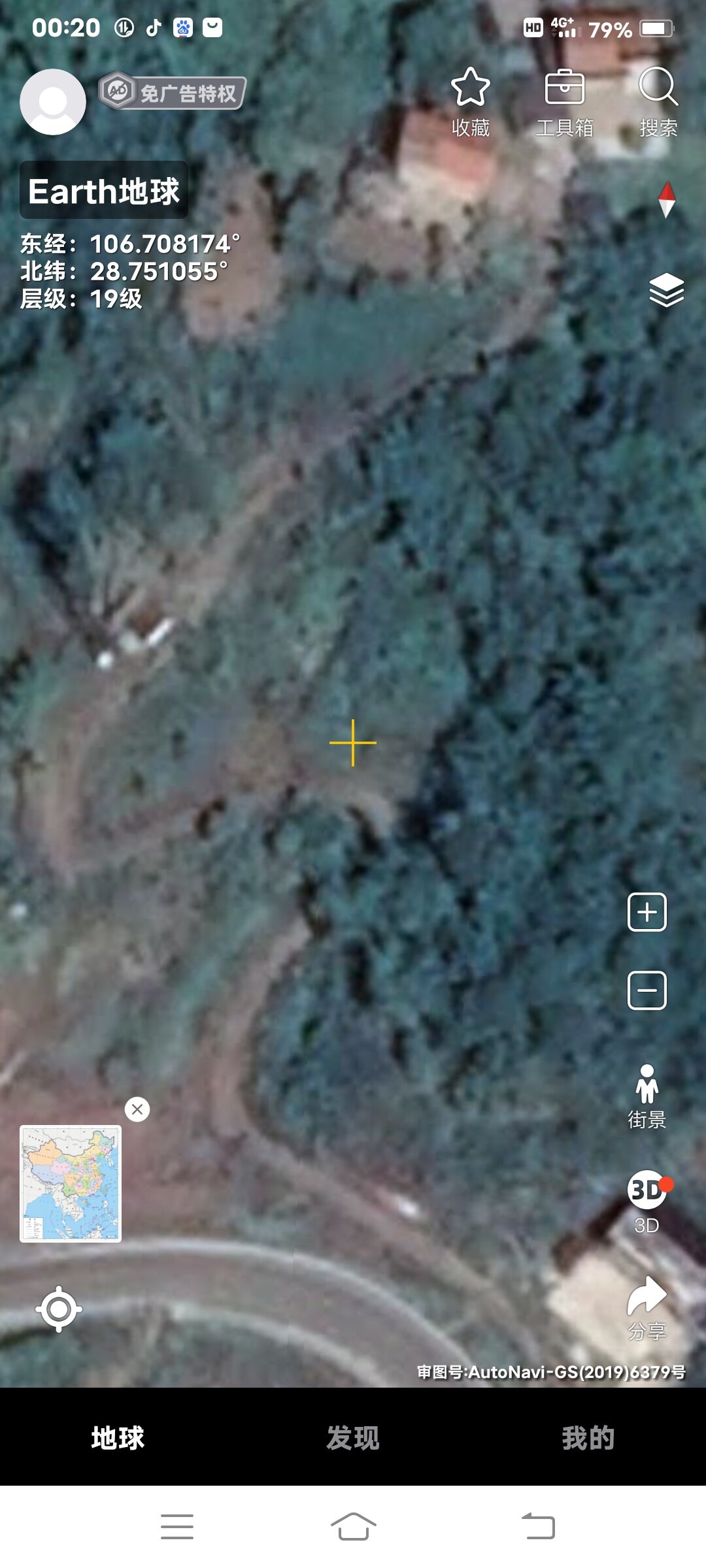Open the user profile avatar
The width and height of the screenshot is (706, 1568).
[x=53, y=102]
